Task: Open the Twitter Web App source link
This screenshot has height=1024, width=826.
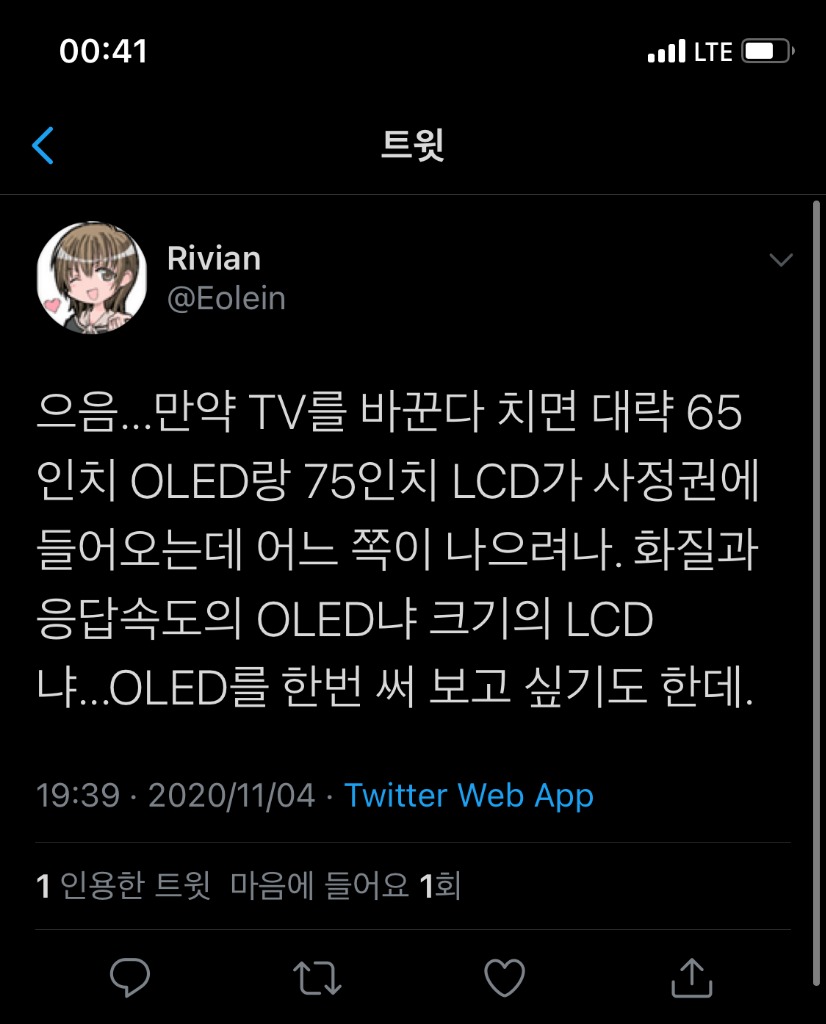Action: coord(469,796)
